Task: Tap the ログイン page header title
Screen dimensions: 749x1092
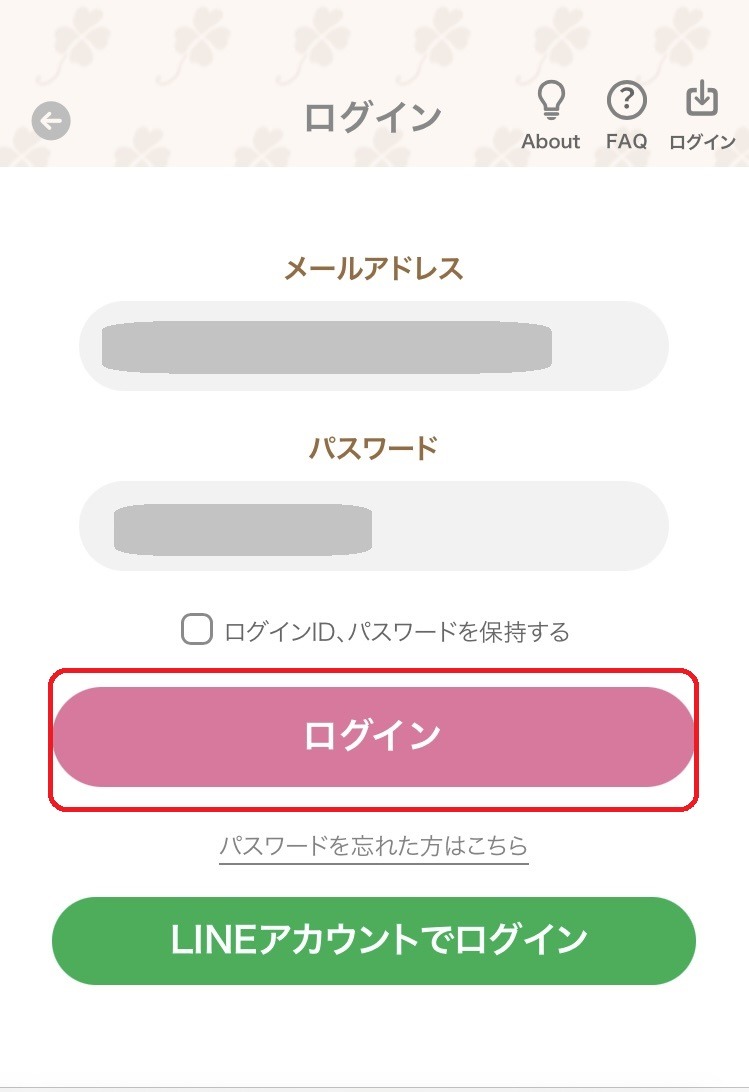Action: tap(374, 116)
